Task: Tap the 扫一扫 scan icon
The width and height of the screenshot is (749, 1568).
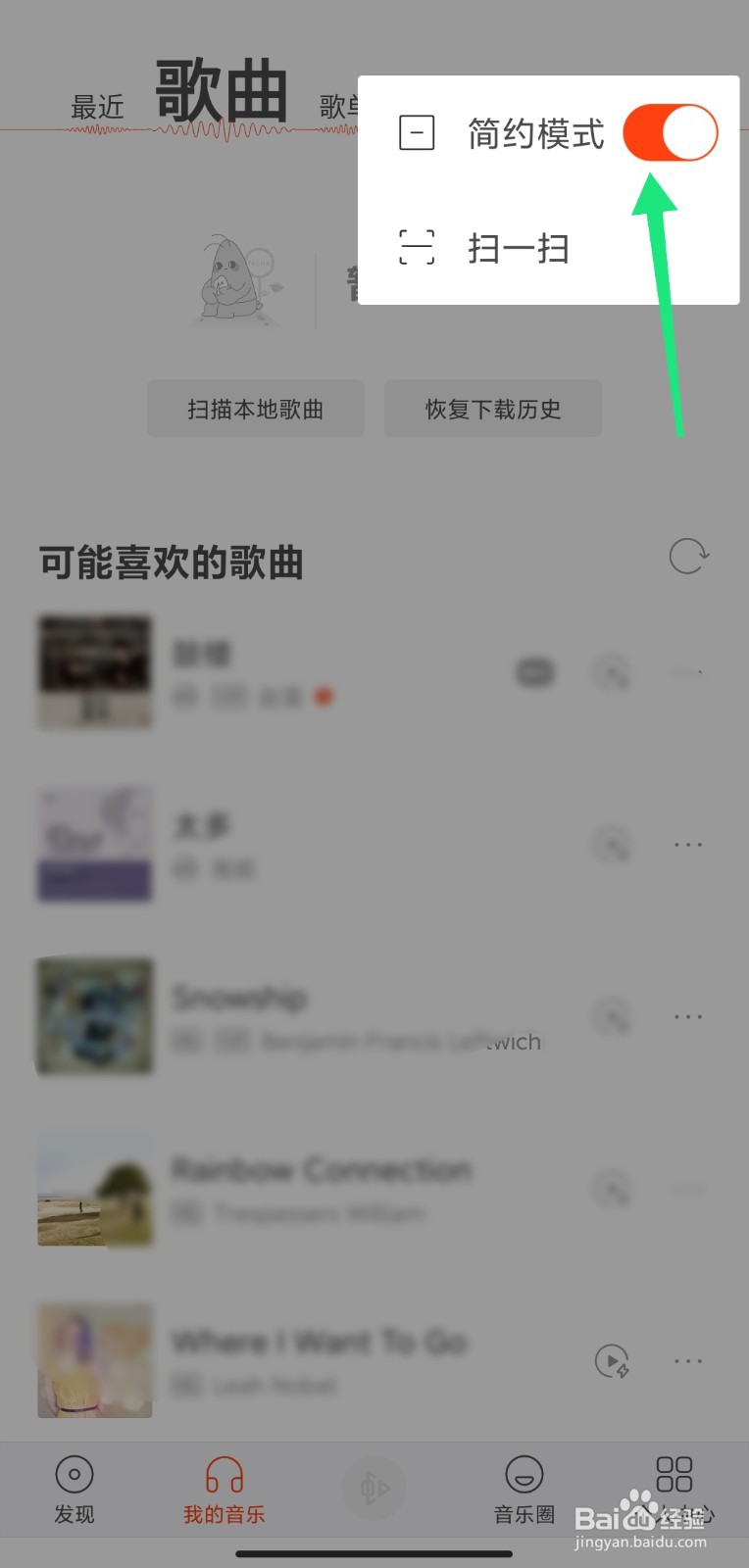Action: (416, 249)
